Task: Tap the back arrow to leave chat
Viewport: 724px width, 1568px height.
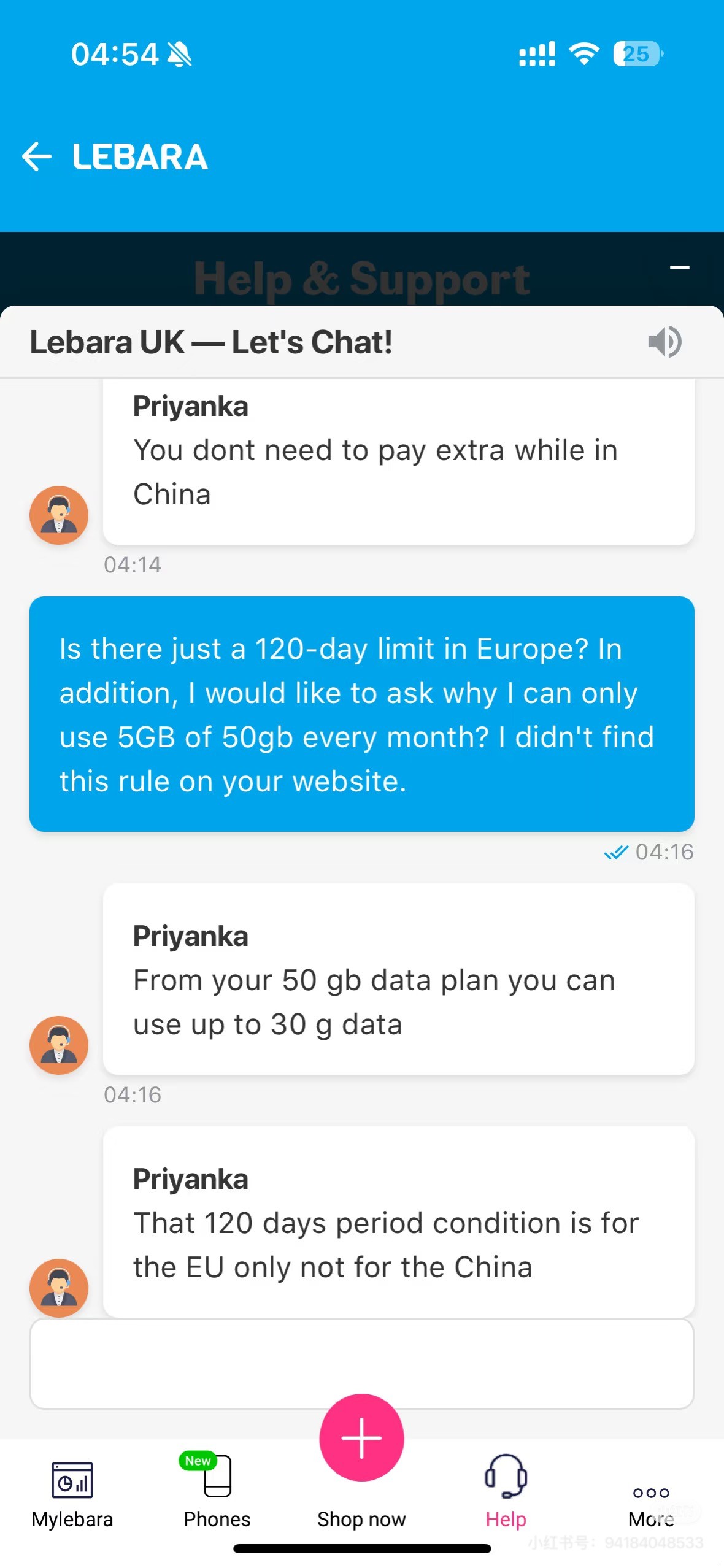Action: [37, 157]
